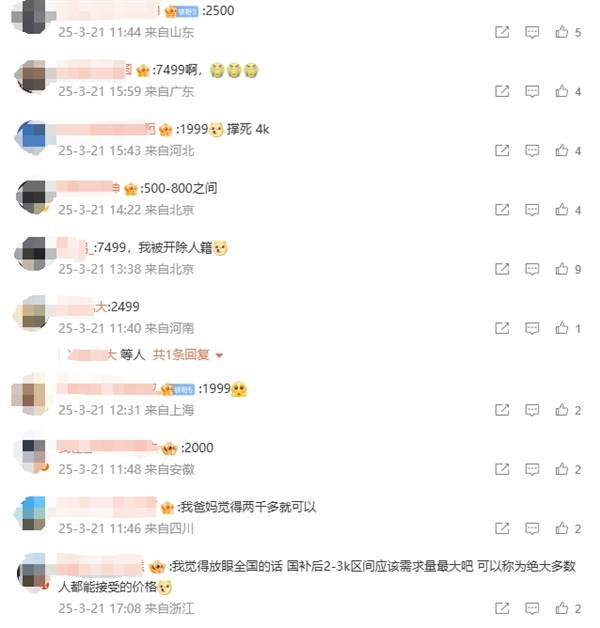Forward the comment '2500' from 山东
Screen dimensions: 600x628
pyautogui.click(x=502, y=33)
